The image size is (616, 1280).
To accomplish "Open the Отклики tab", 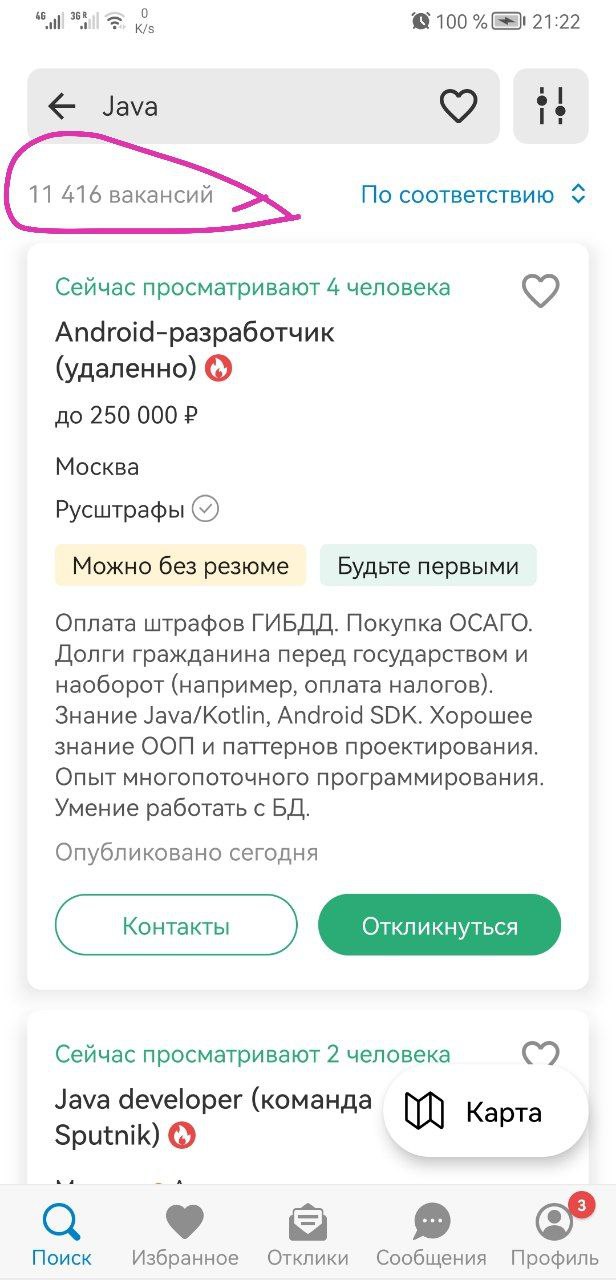I will [307, 1235].
